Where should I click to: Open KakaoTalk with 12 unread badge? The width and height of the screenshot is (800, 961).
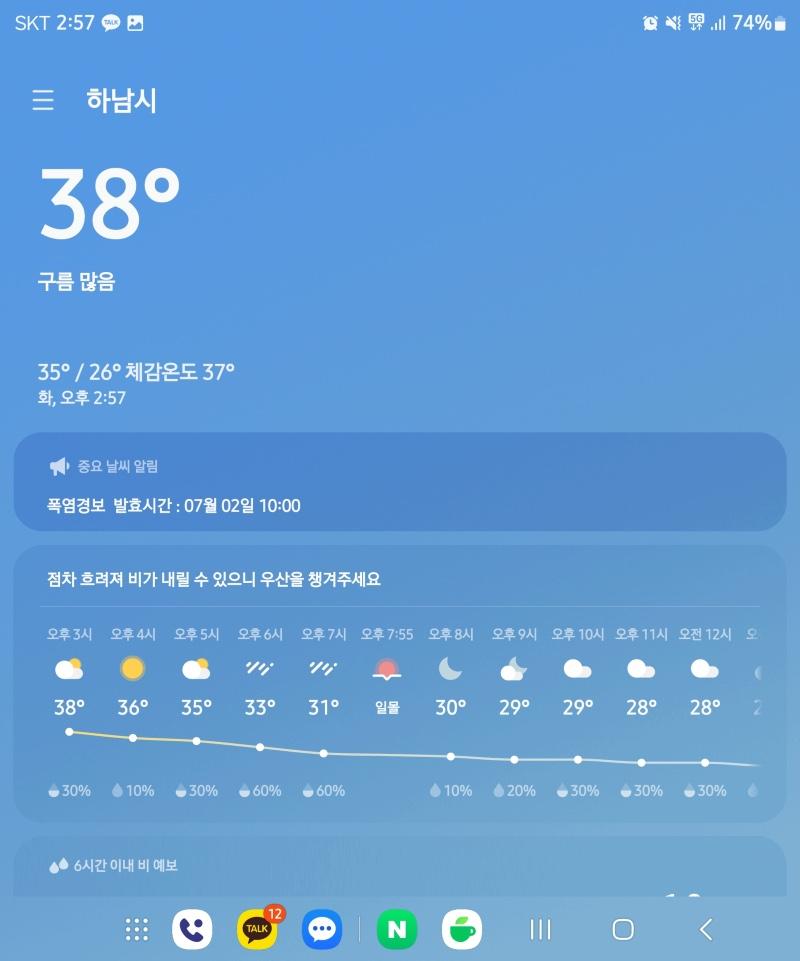[257, 930]
